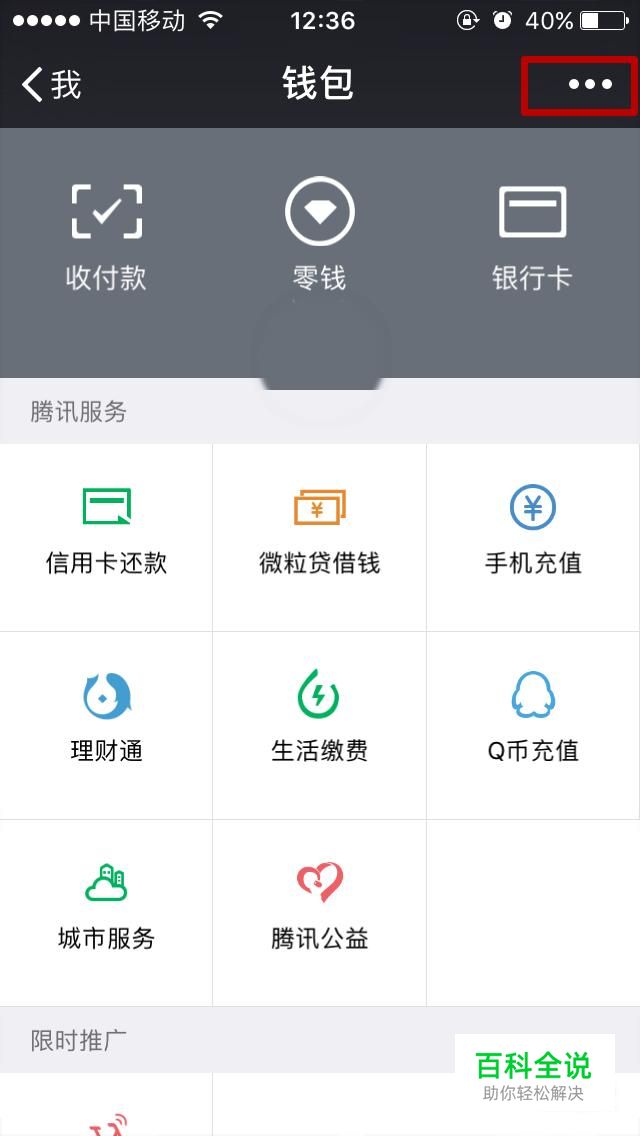Open 理财通 wealth management

tap(107, 725)
